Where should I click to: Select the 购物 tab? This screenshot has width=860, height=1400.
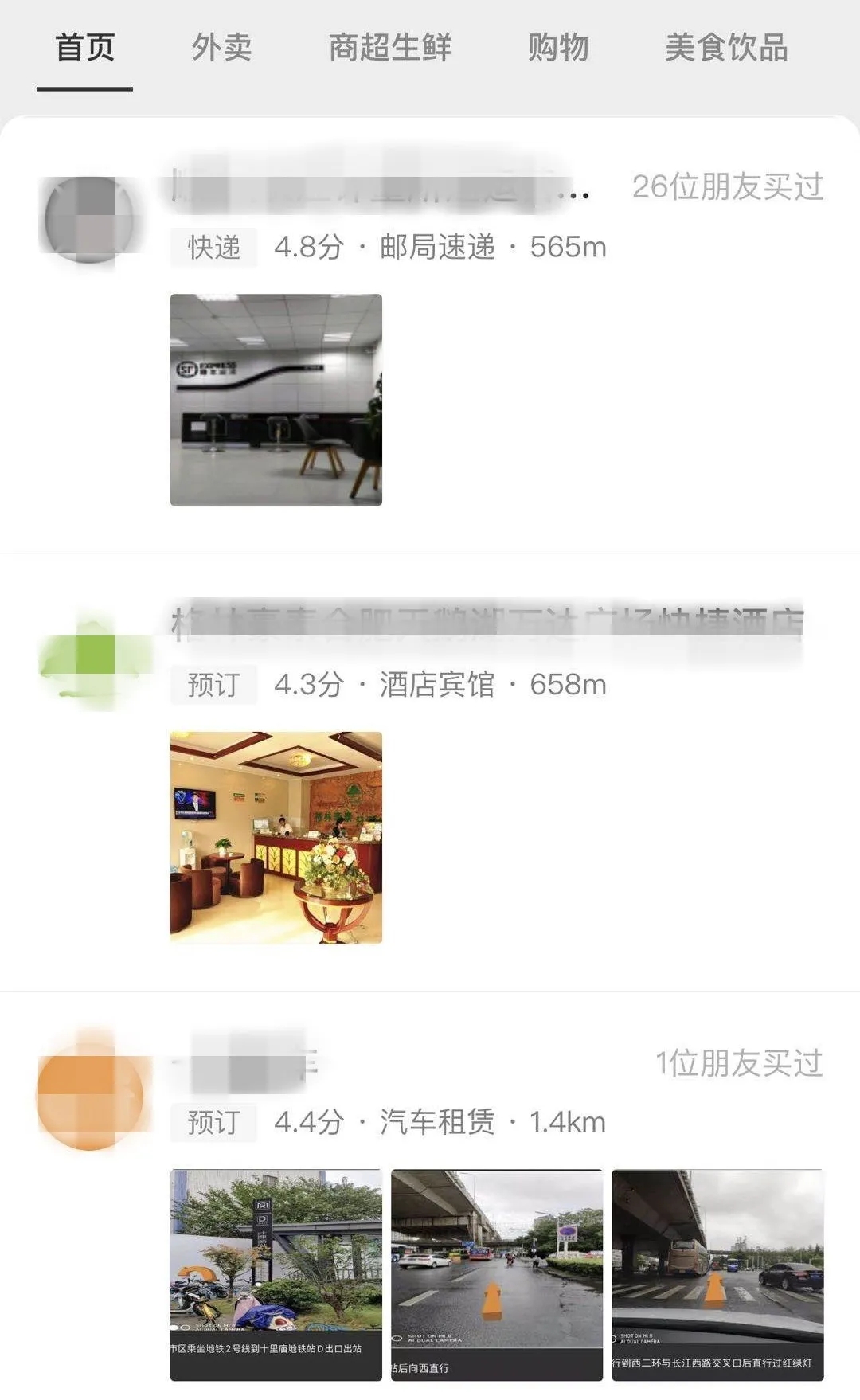click(x=558, y=48)
